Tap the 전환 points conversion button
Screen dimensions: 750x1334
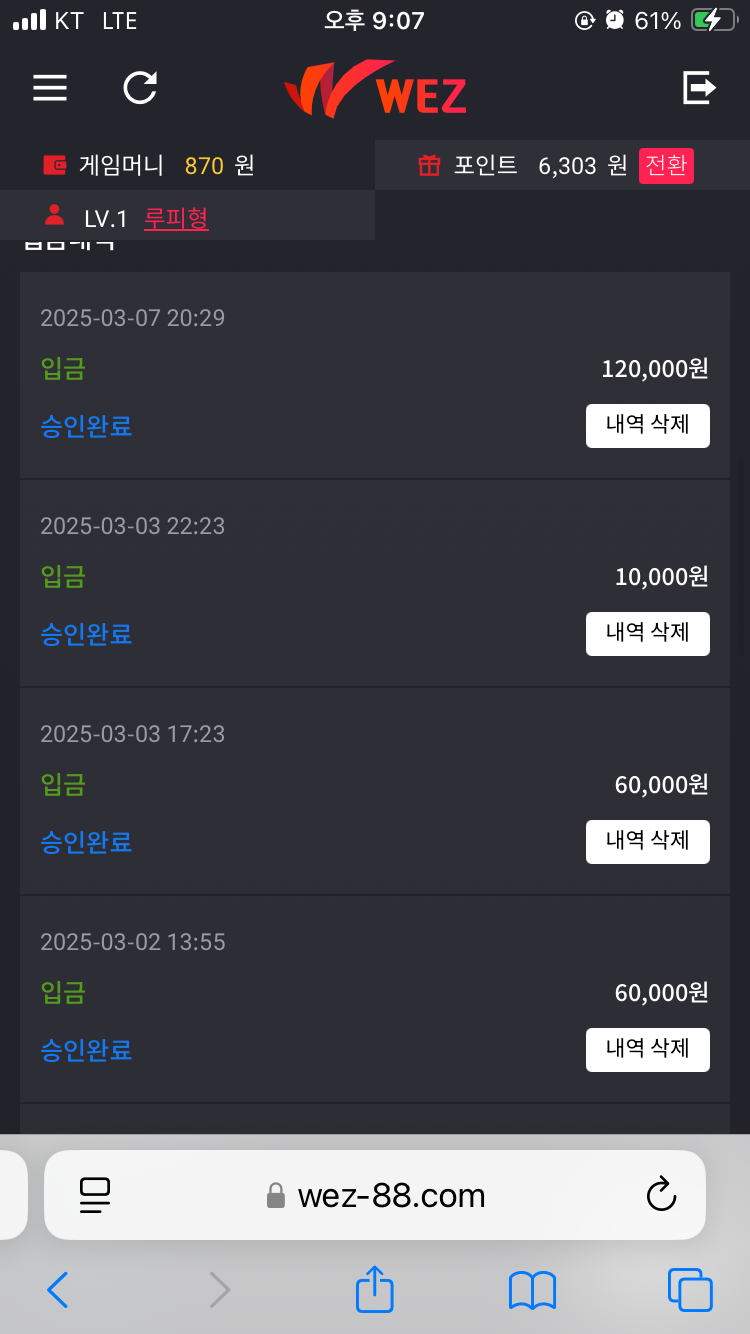[x=666, y=165]
